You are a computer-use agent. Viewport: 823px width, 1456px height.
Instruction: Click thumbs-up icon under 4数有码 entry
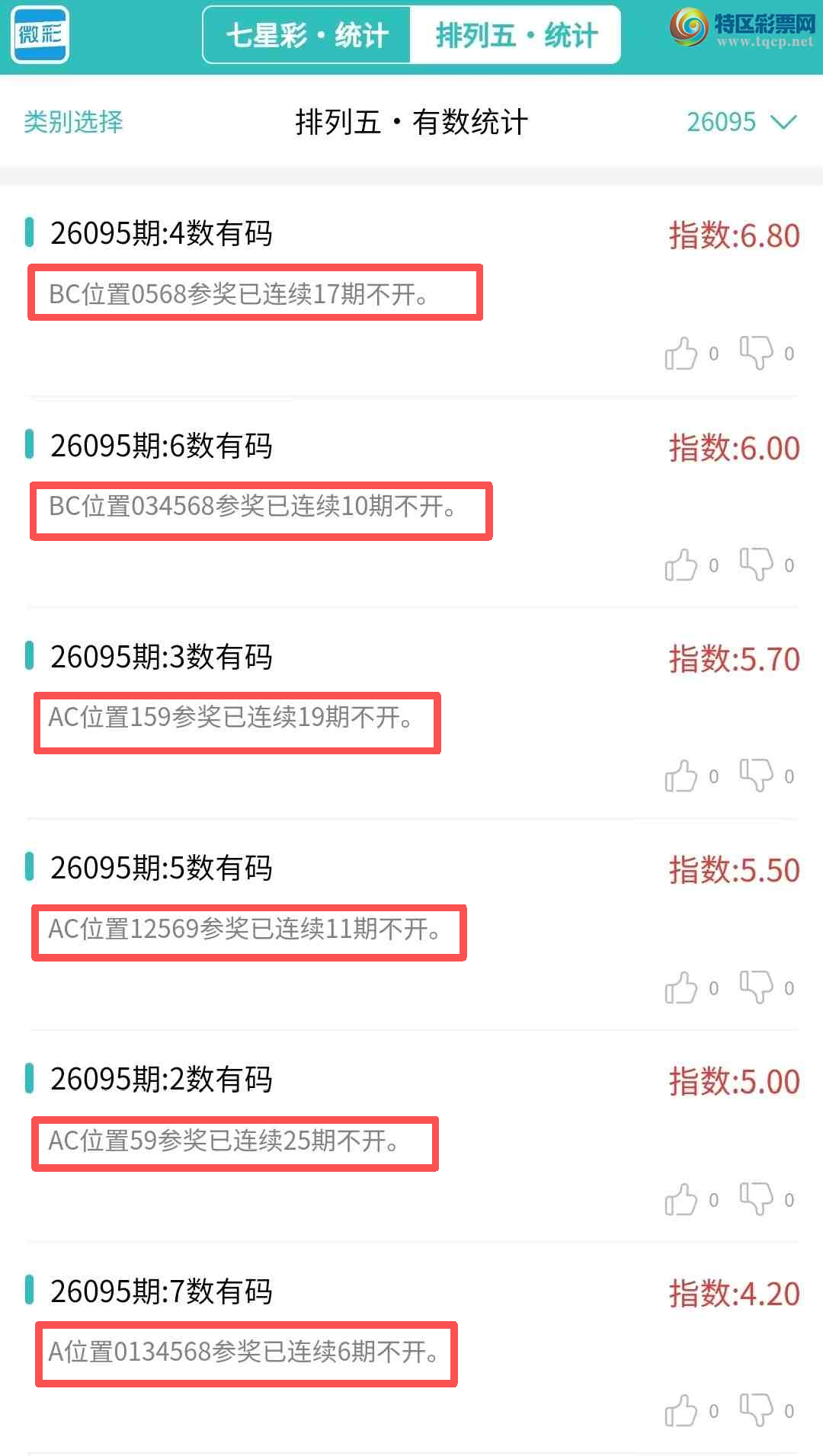[682, 353]
